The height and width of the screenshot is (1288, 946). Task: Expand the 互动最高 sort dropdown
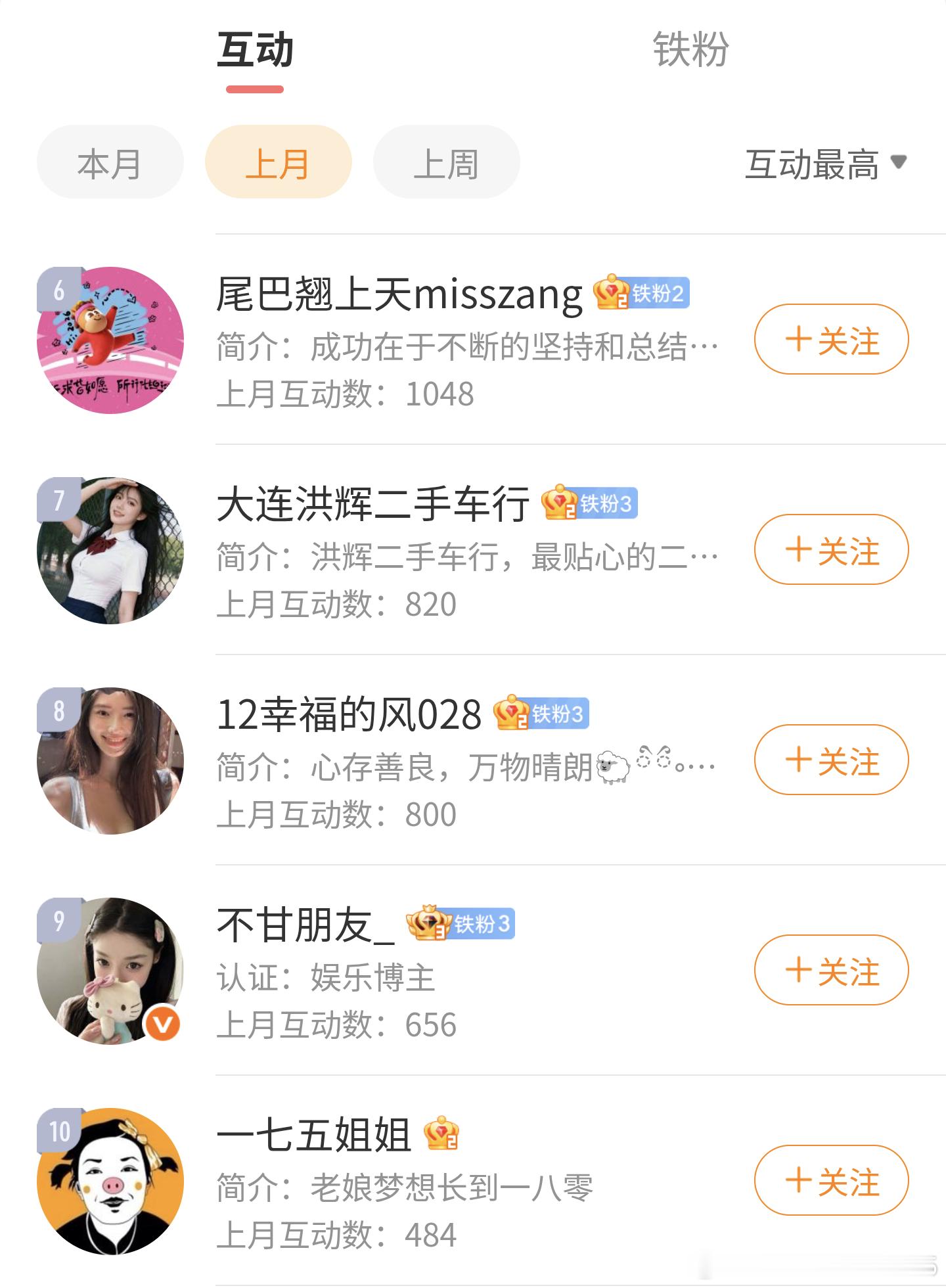click(826, 164)
